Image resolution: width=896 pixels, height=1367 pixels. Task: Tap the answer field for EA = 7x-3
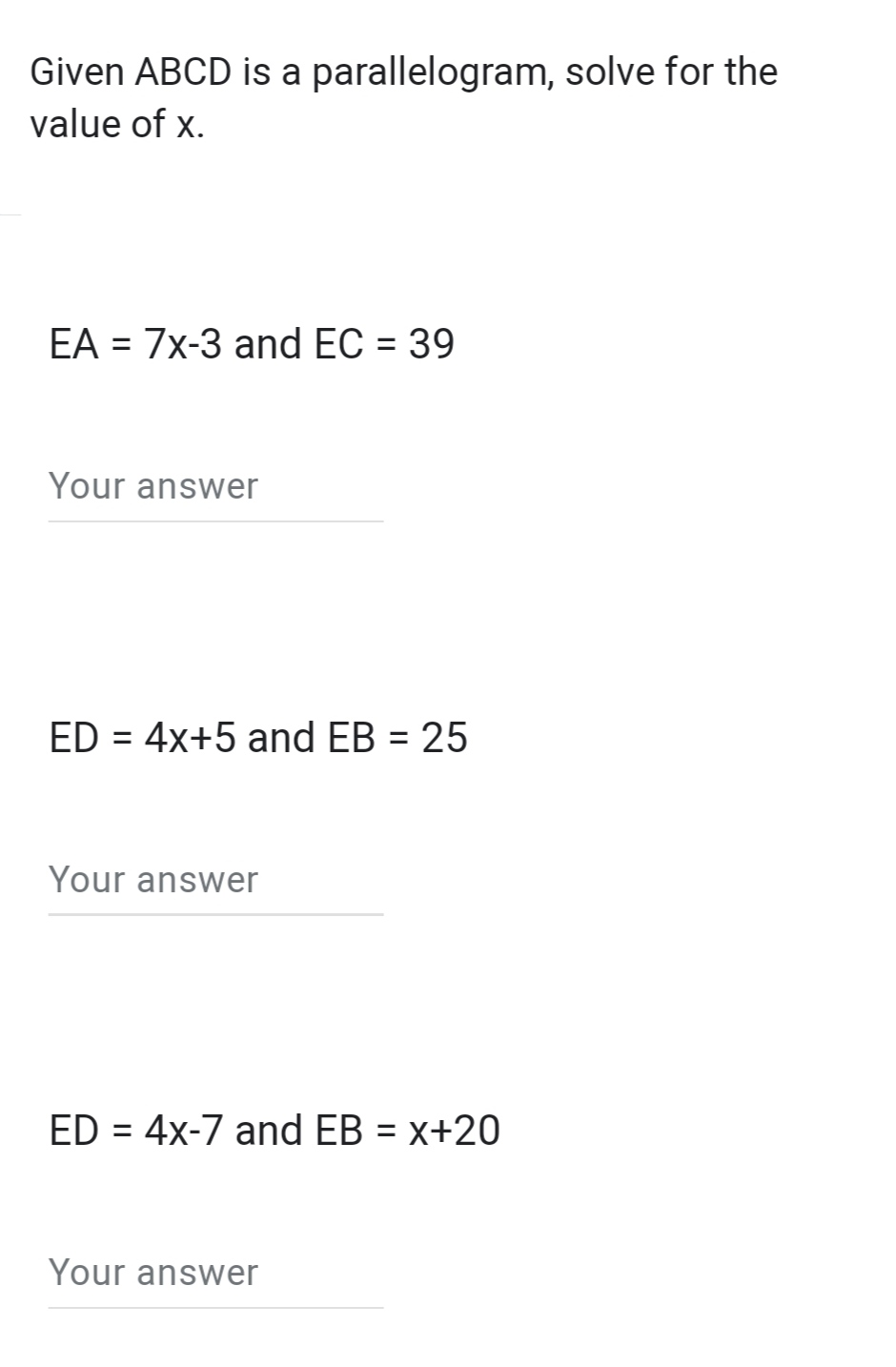215,487
